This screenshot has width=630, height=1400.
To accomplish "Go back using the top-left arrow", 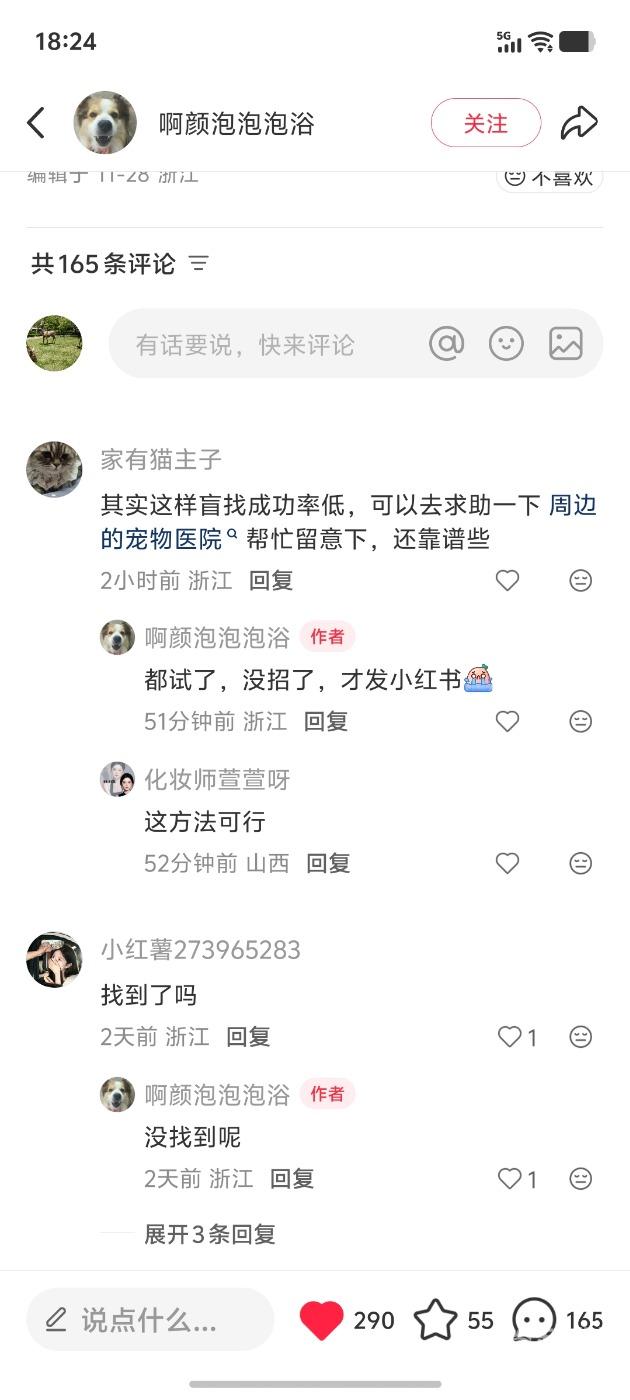I will [36, 123].
